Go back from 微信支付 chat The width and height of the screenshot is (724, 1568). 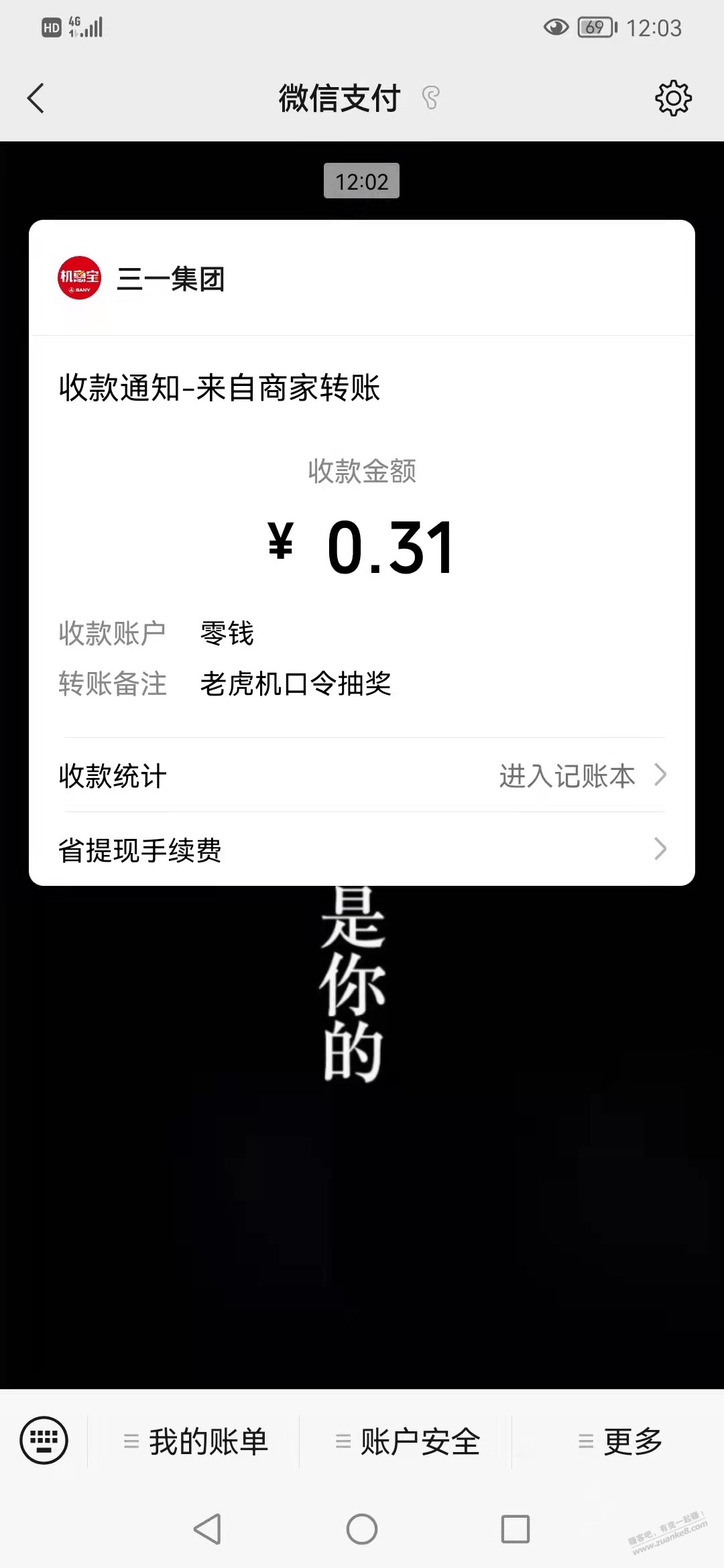36,99
